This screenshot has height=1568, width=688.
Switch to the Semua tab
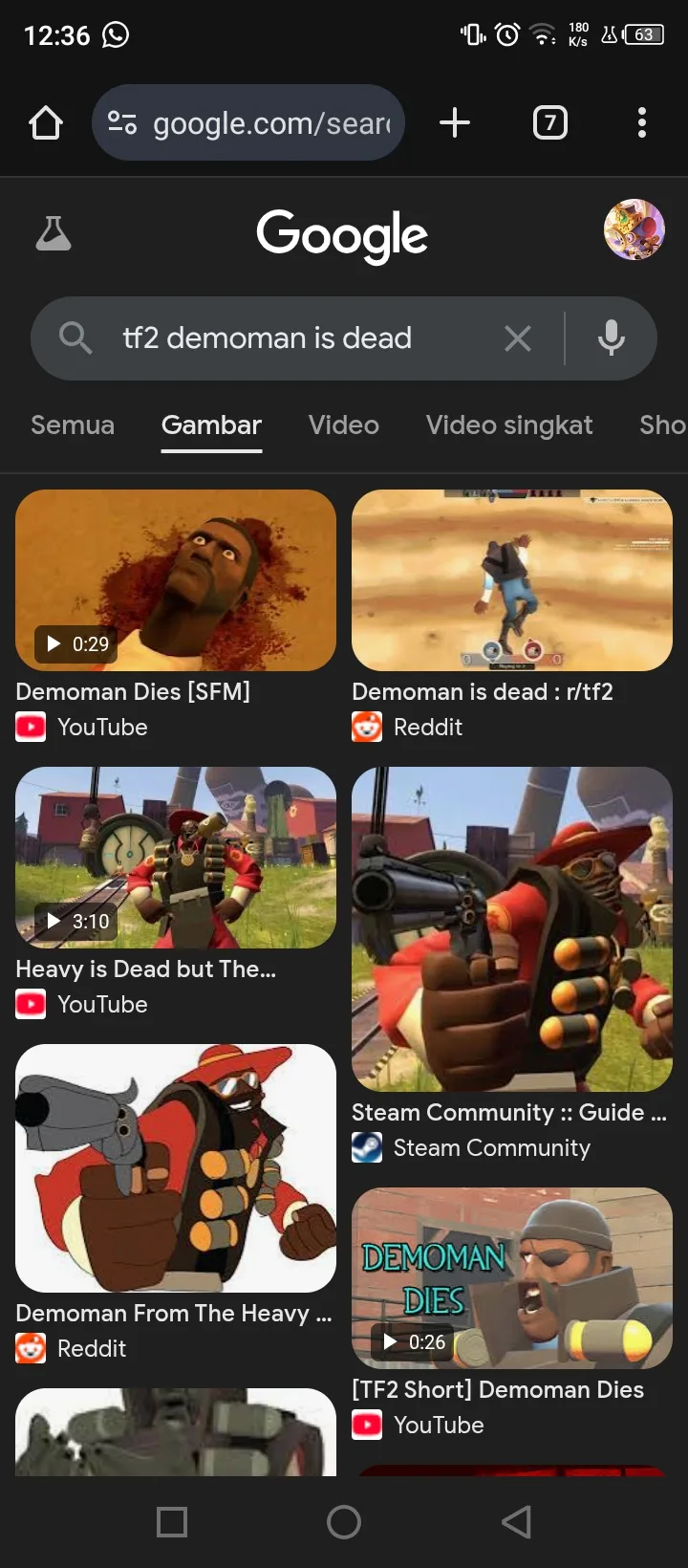(x=73, y=425)
